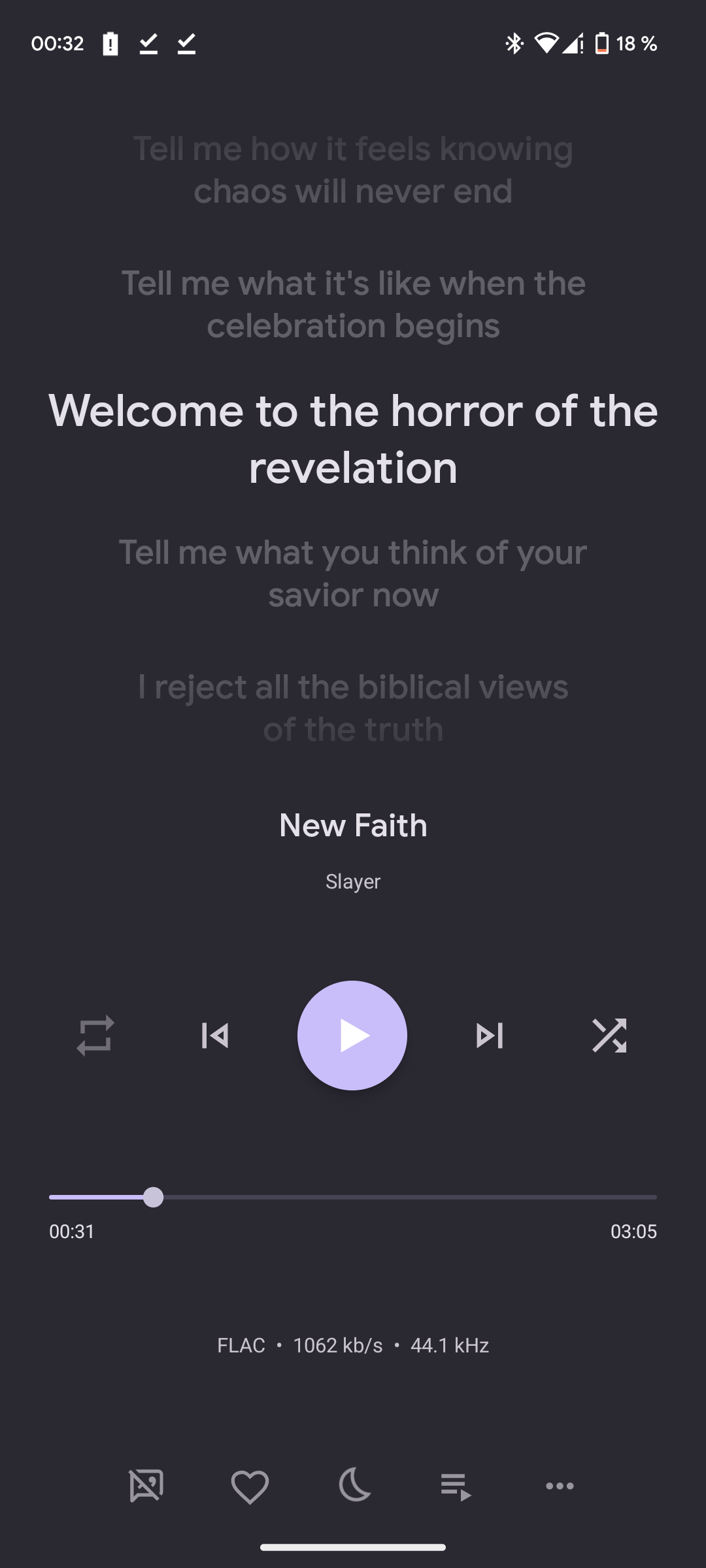The image size is (706, 1568).
Task: Jump to lyric "Tell me how it feels knowing"
Action: pos(353,169)
